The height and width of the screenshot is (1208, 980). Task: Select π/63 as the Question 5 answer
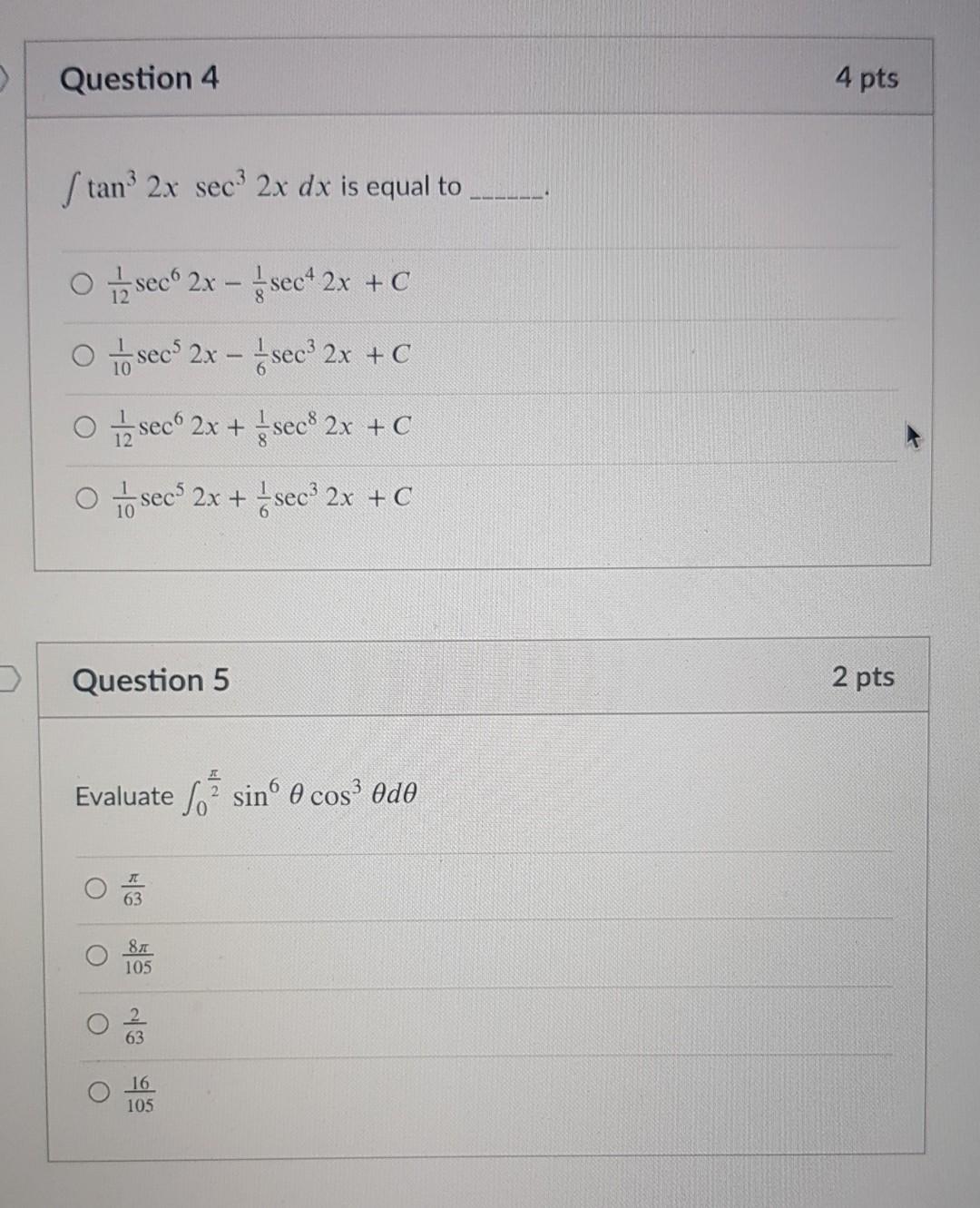click(x=98, y=887)
